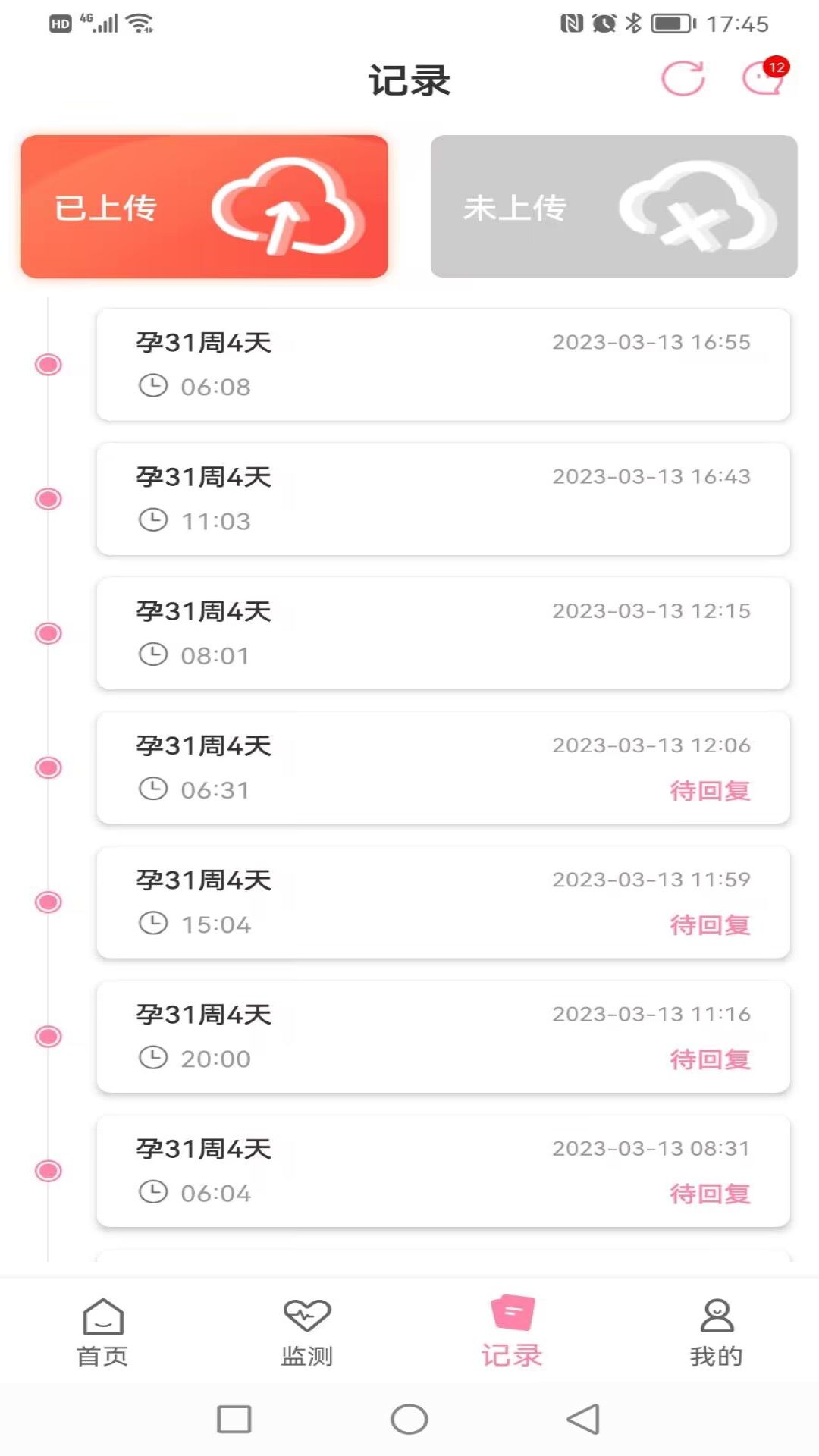Open the record from 2023-03-13 16:55
819x1456 pixels.
point(443,364)
